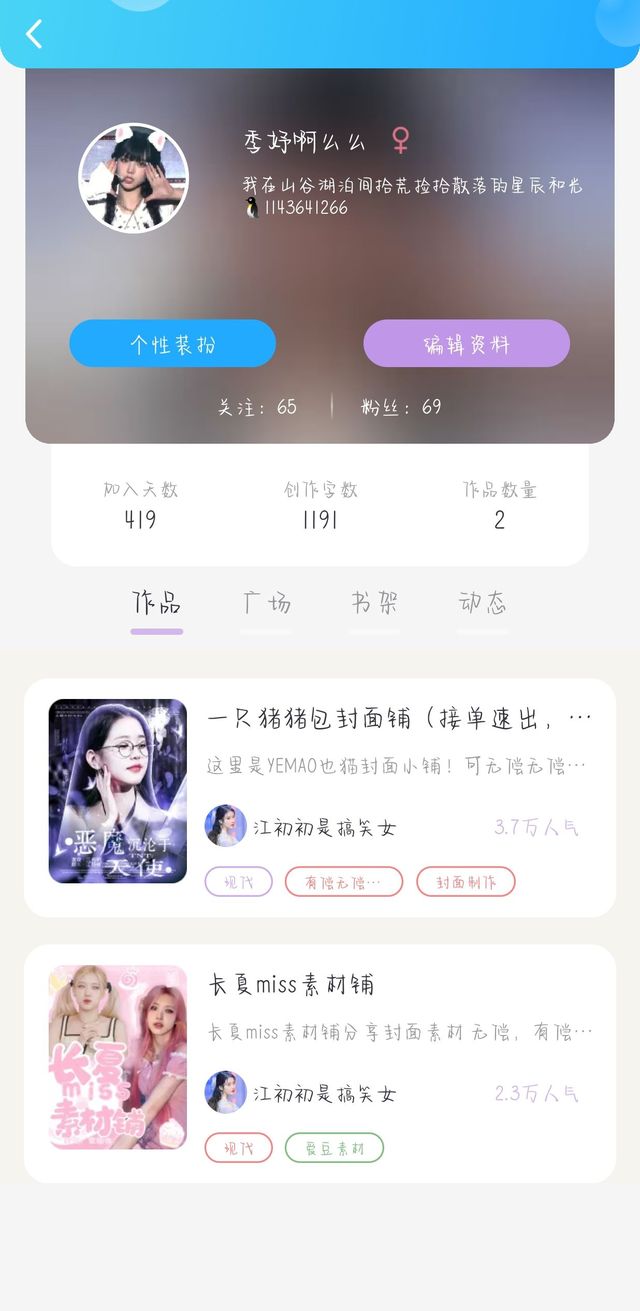Open the 粉丝 followers list
The image size is (640, 1311).
(401, 407)
